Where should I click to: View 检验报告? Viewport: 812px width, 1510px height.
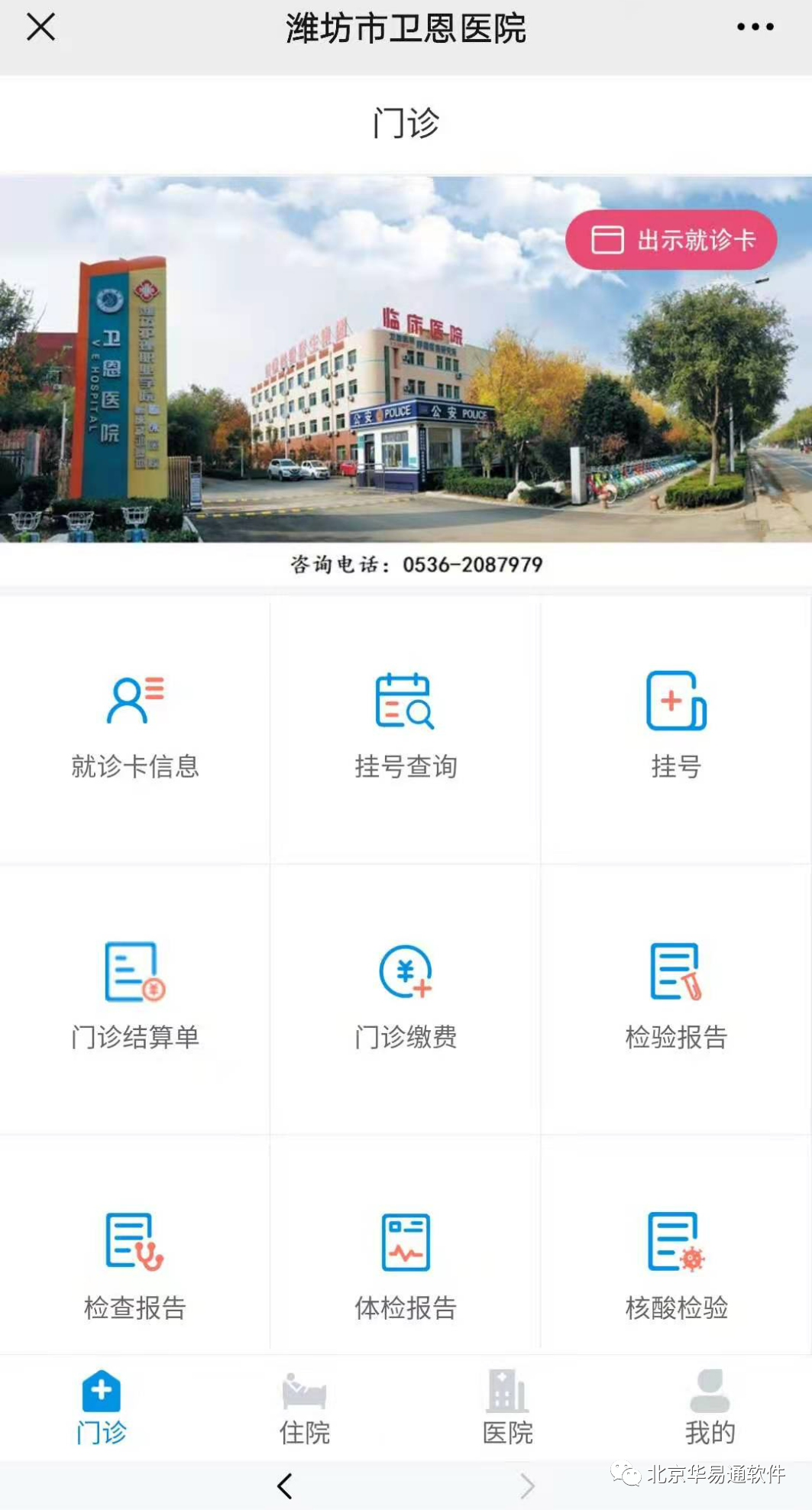click(x=676, y=997)
